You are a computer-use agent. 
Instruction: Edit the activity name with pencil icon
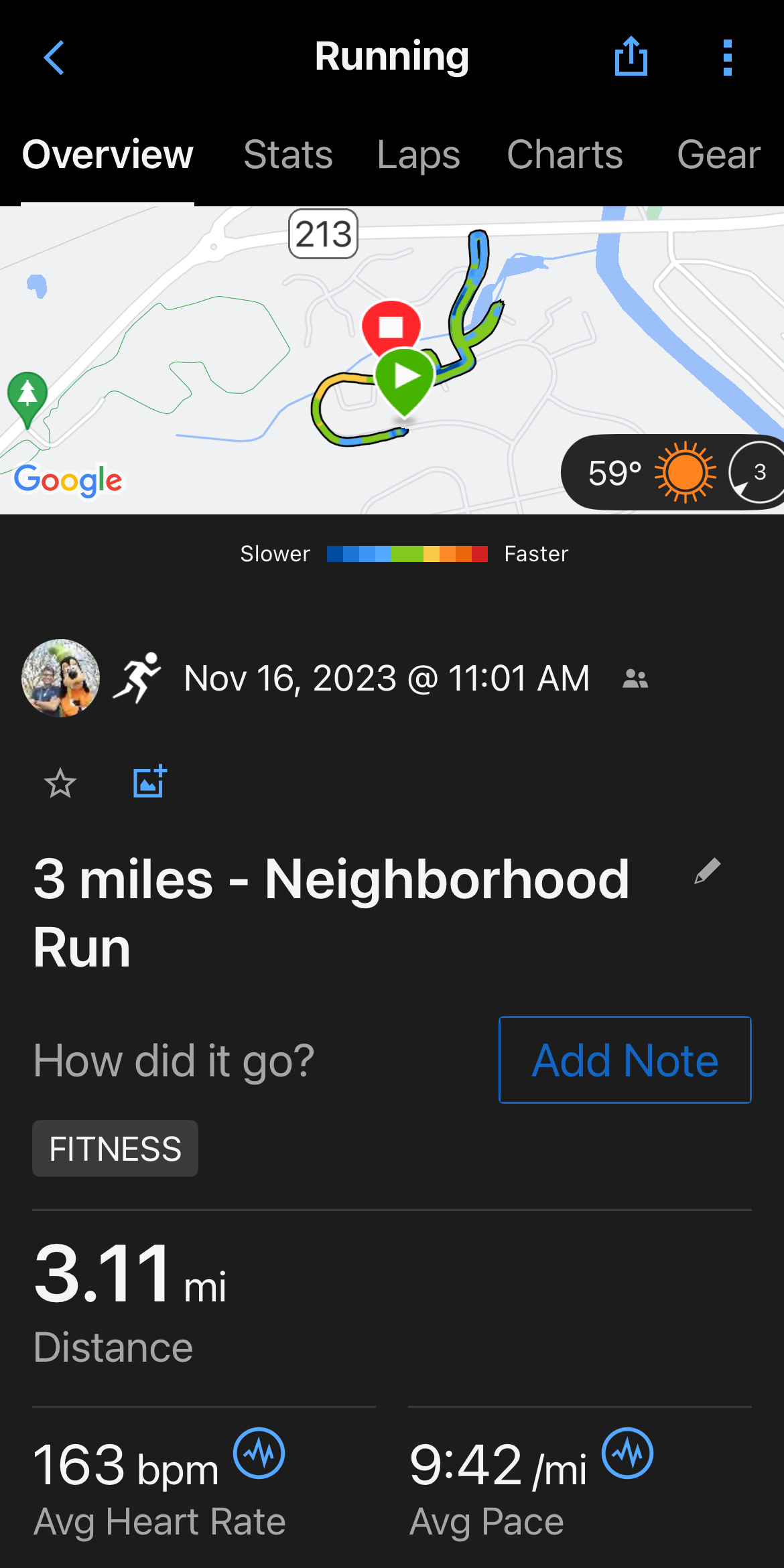(708, 871)
